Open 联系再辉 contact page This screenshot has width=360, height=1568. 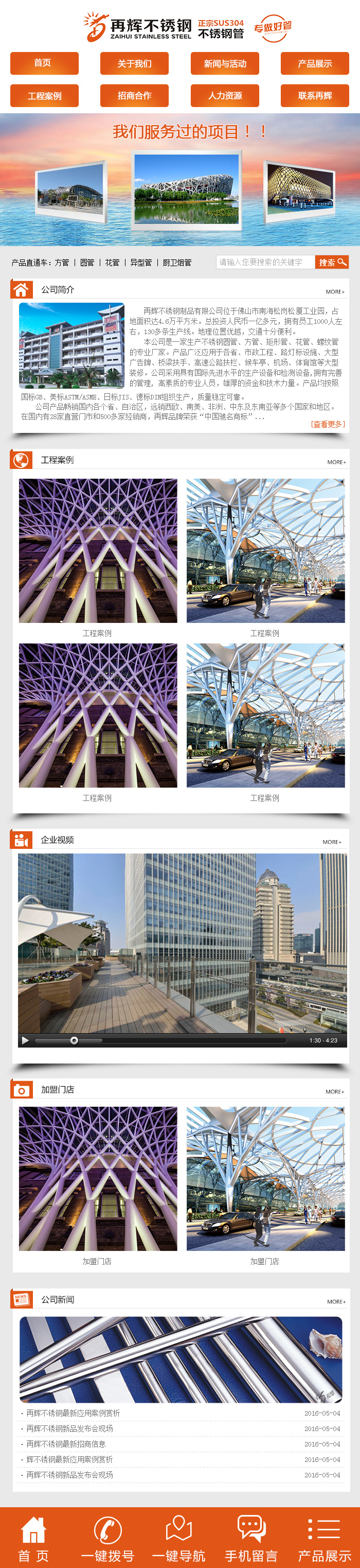click(x=314, y=96)
